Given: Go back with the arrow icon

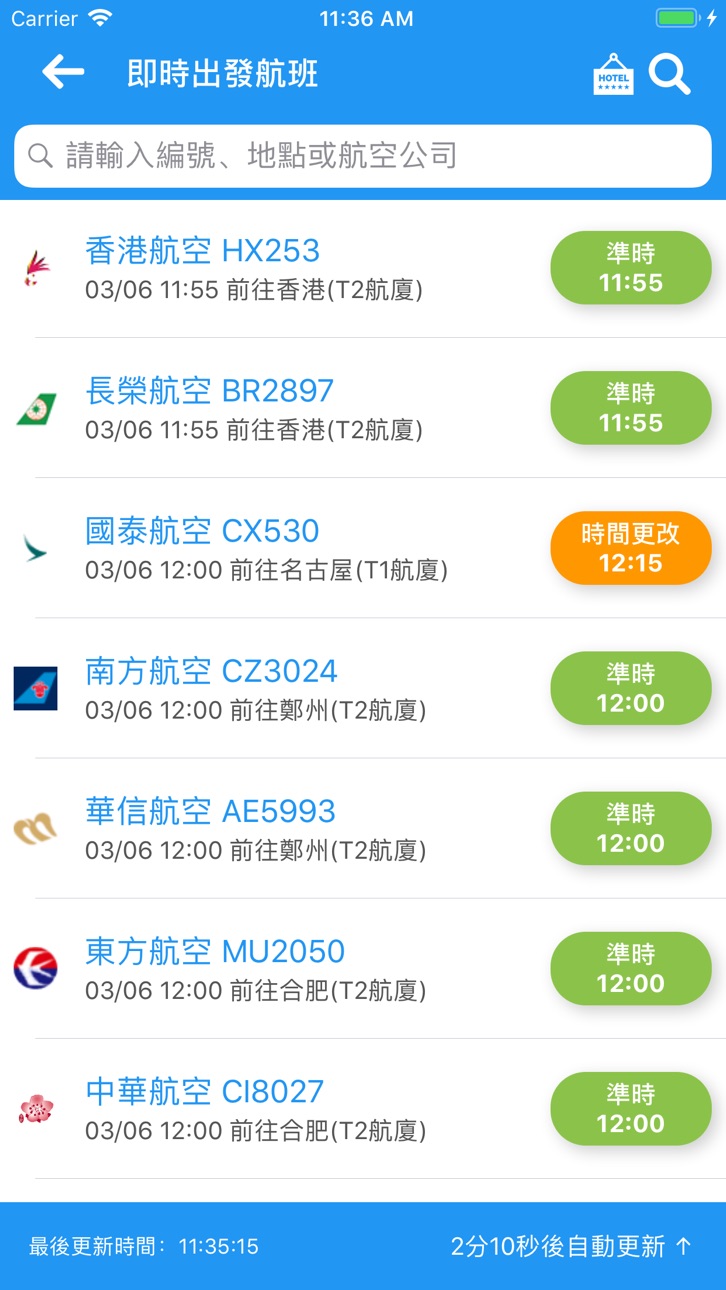Looking at the screenshot, I should (x=63, y=73).
